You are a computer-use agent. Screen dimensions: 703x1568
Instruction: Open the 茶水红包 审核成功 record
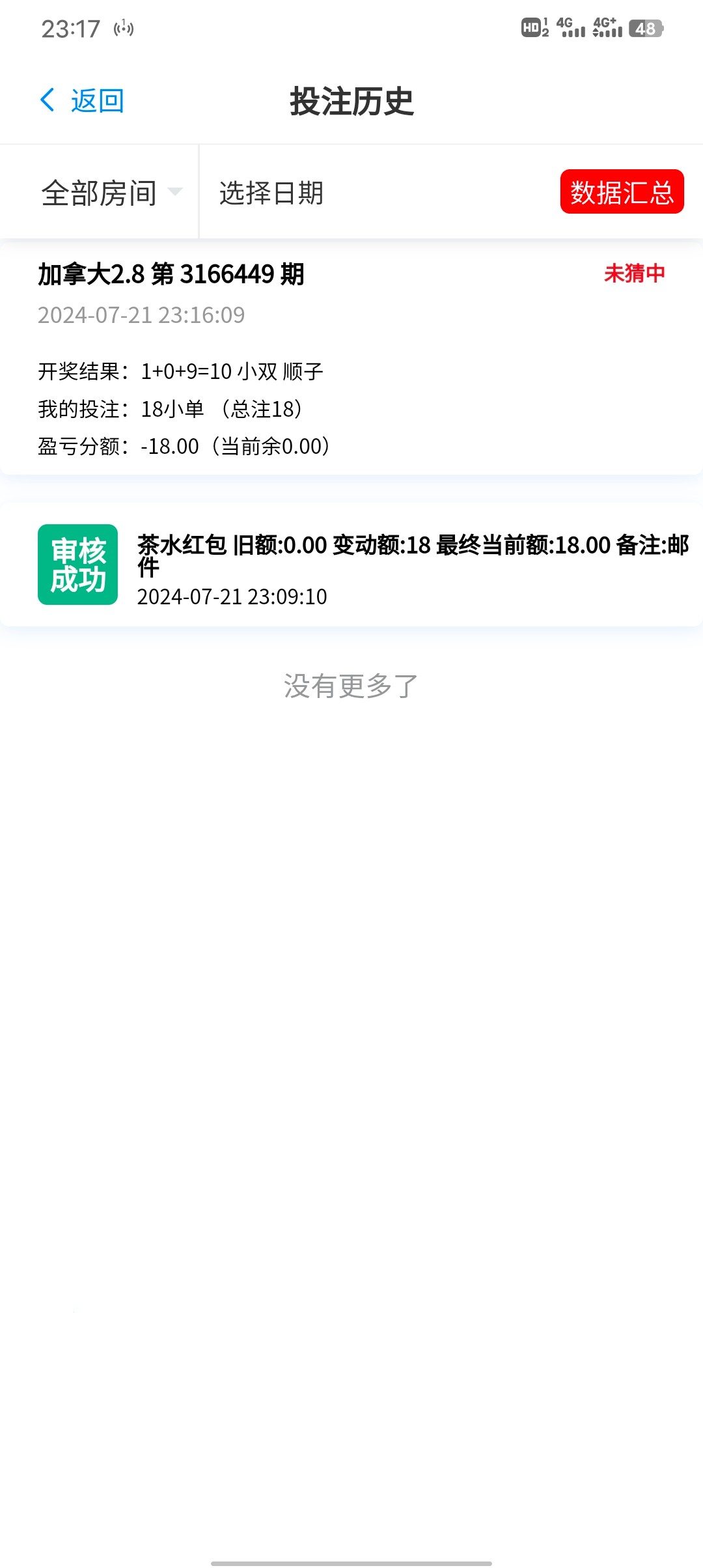(x=351, y=565)
